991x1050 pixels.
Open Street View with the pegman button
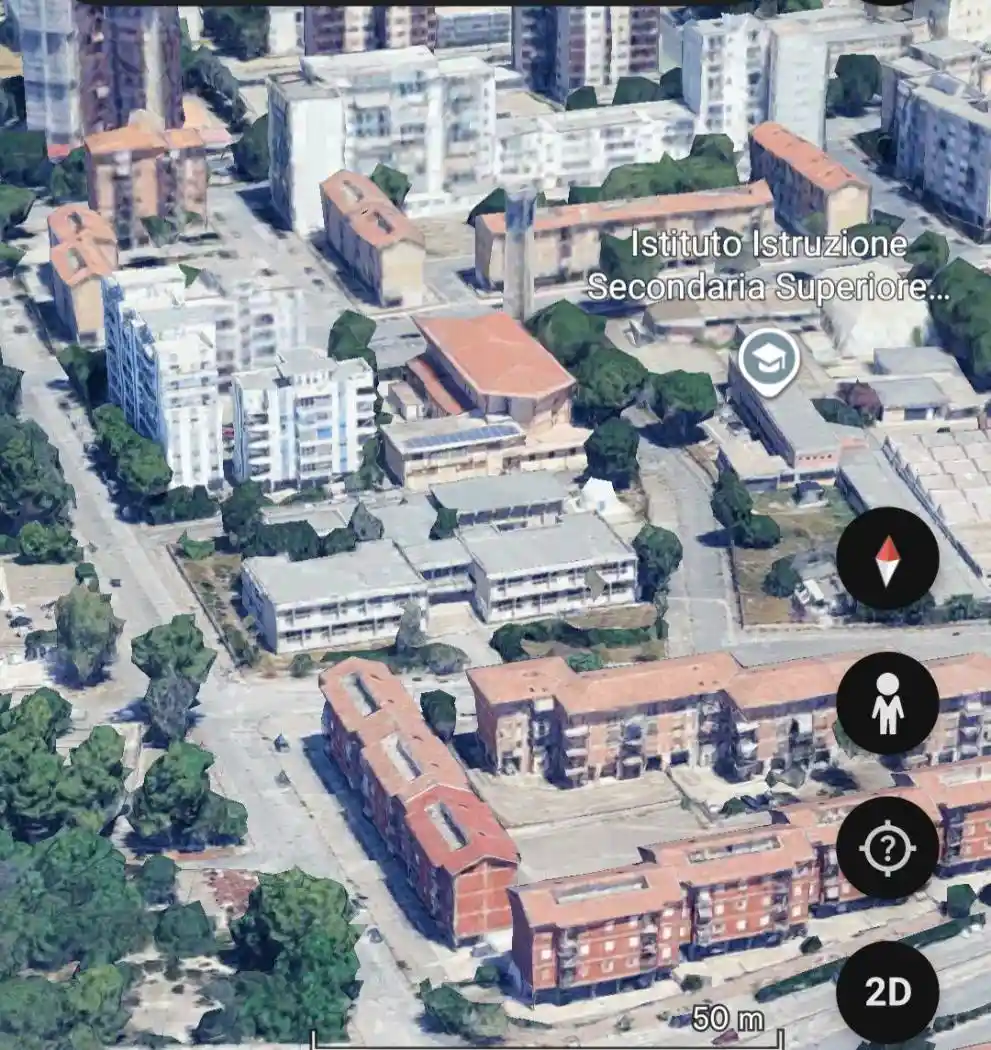coord(887,703)
